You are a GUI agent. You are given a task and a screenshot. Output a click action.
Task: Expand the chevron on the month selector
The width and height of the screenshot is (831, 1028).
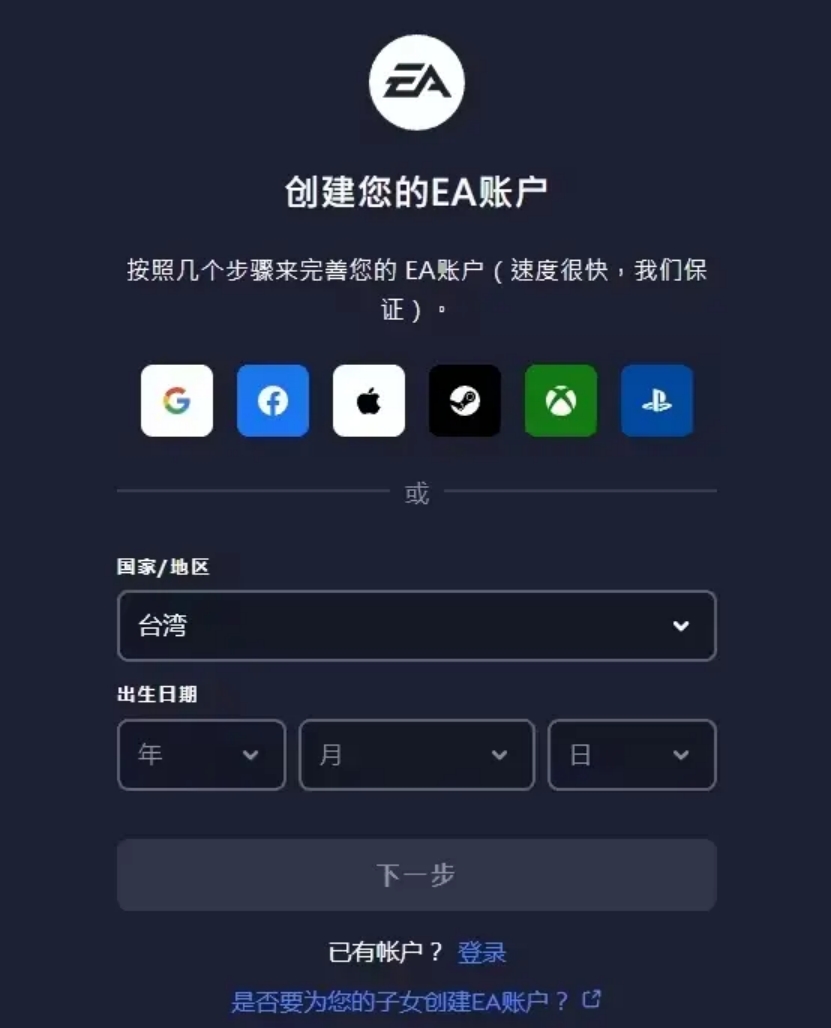pos(500,755)
